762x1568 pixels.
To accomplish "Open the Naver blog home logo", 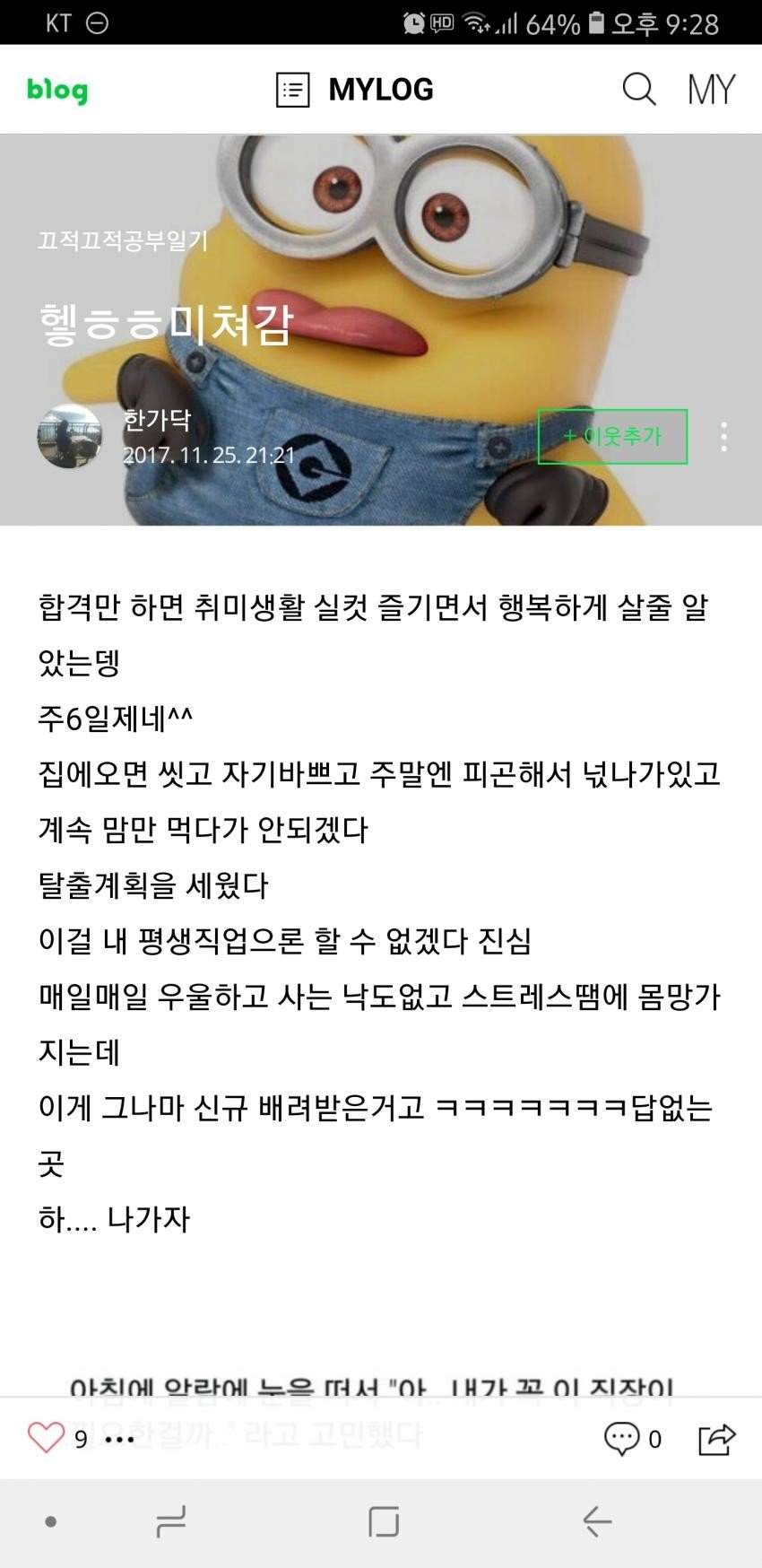I will [57, 90].
